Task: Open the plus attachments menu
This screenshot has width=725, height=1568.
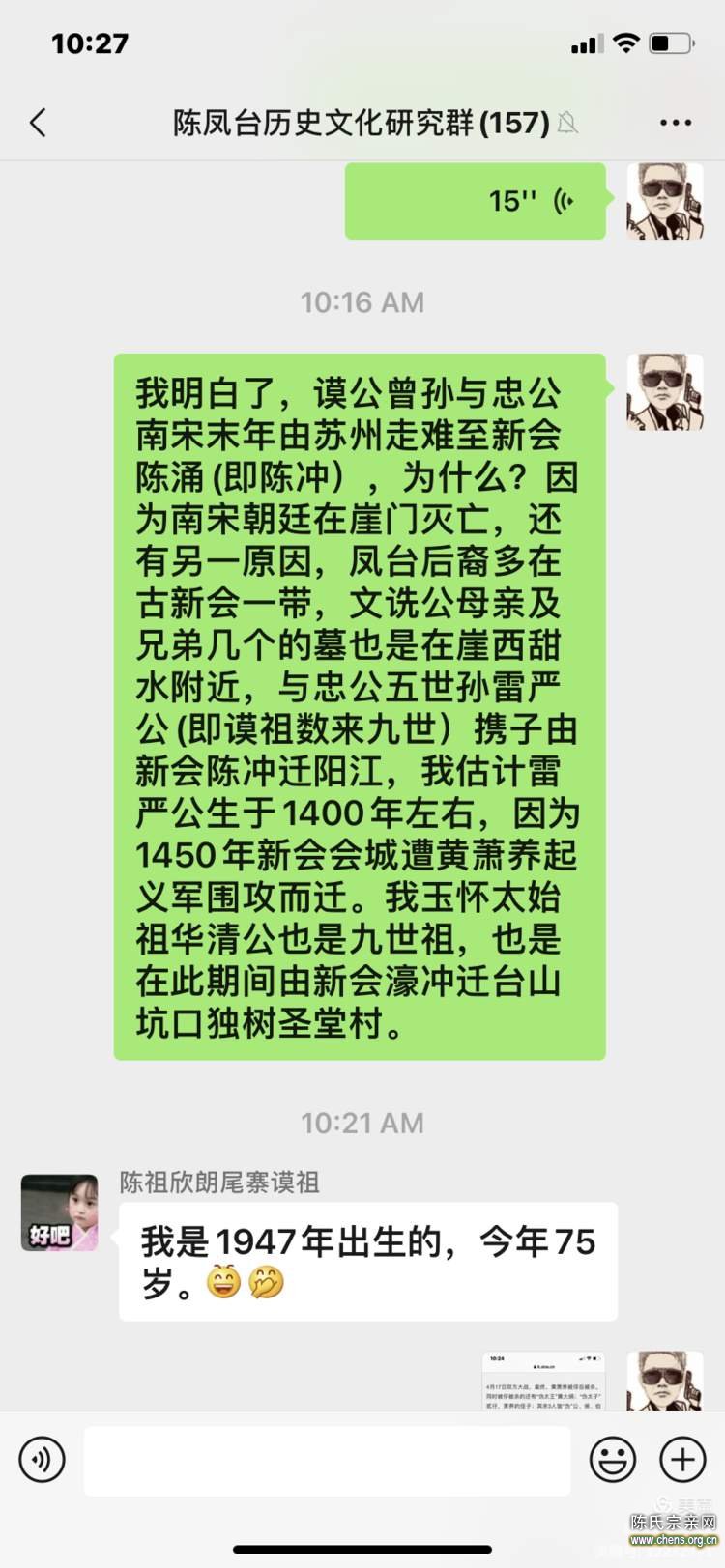Action: 682,1459
